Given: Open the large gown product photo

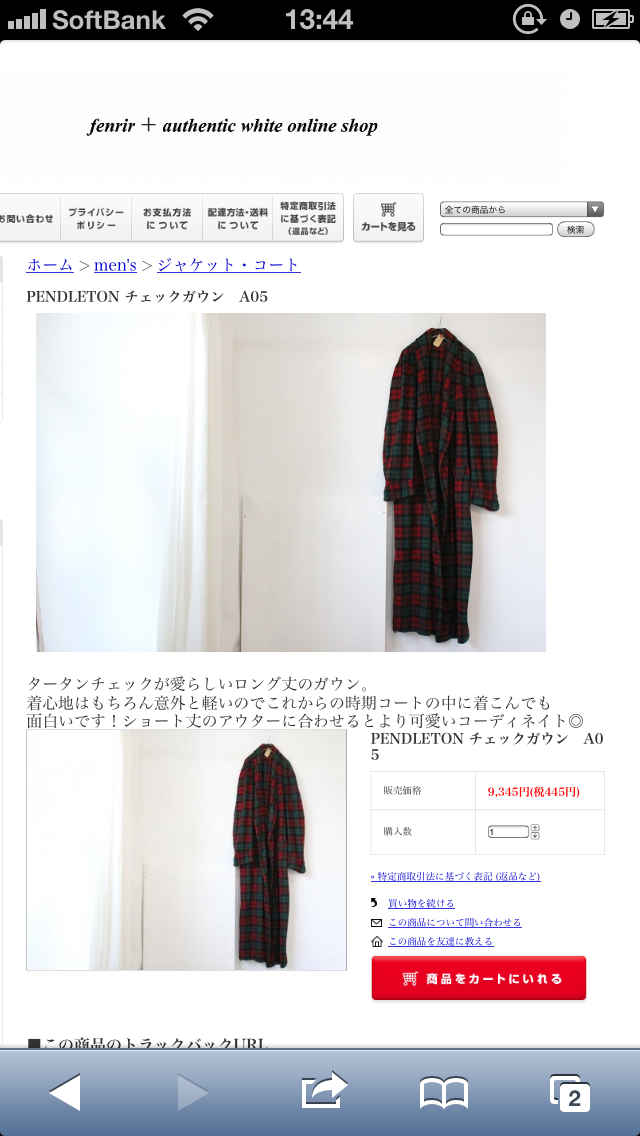Looking at the screenshot, I should pos(290,482).
